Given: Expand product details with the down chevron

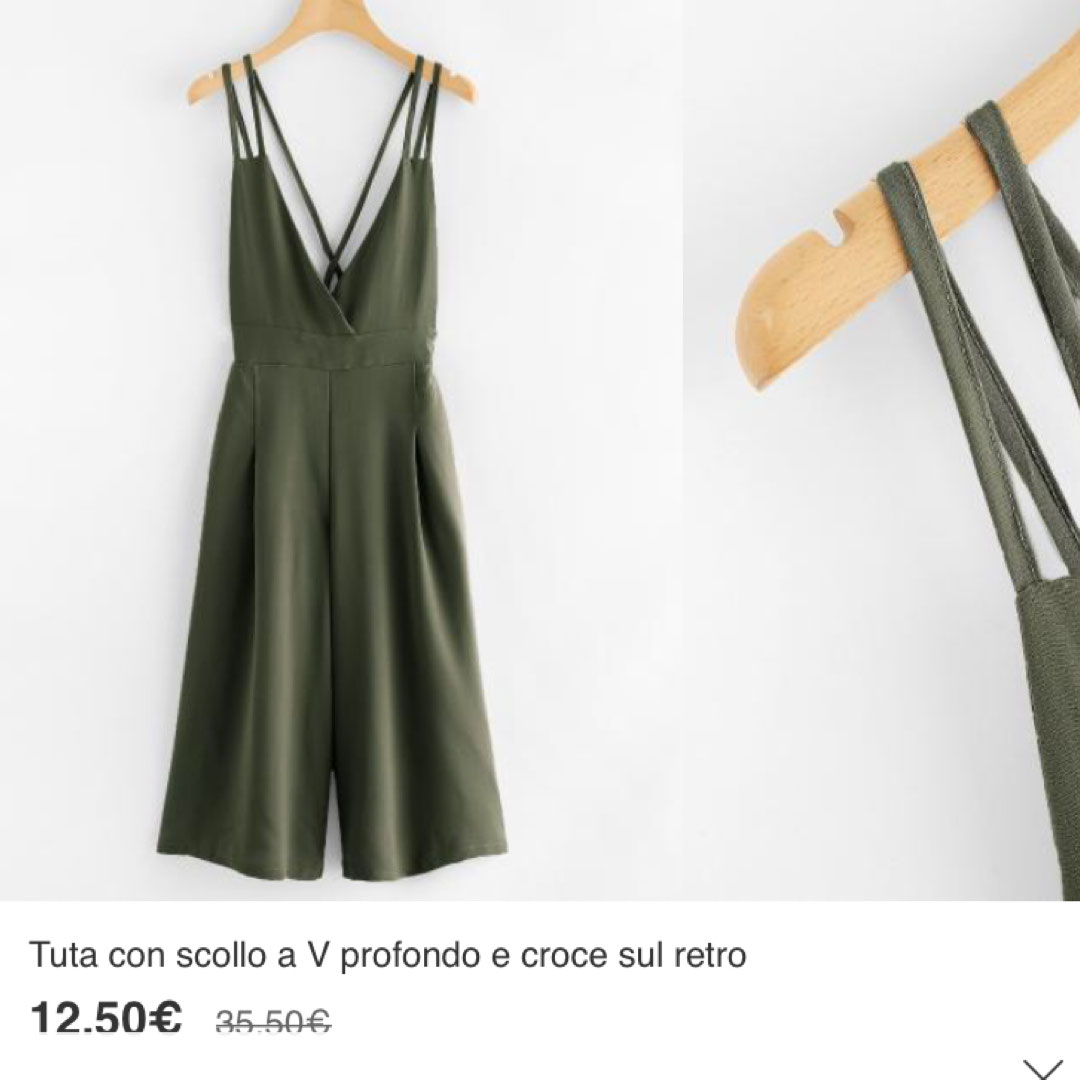Looking at the screenshot, I should (1043, 1066).
